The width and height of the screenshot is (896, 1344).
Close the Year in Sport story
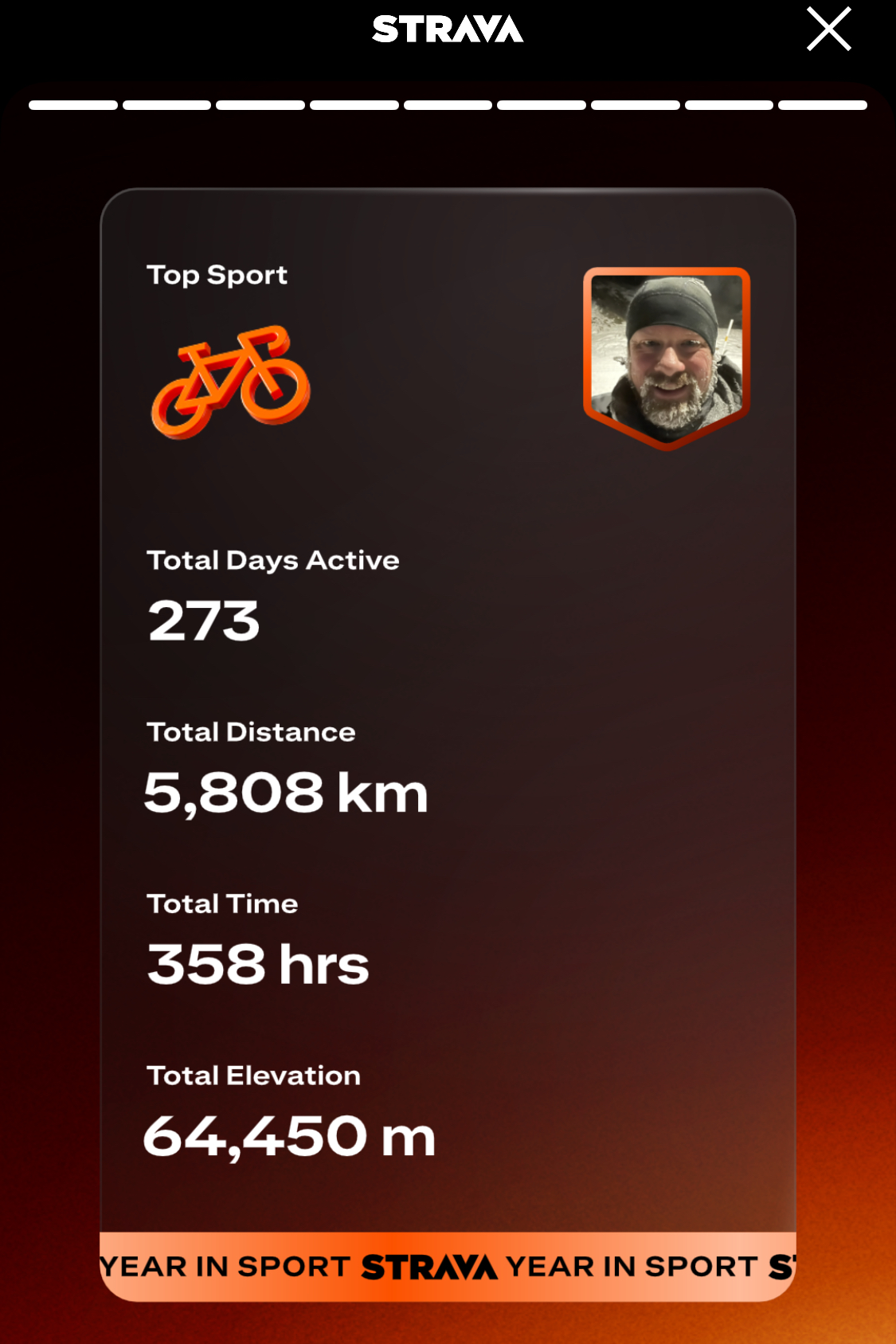point(828,29)
